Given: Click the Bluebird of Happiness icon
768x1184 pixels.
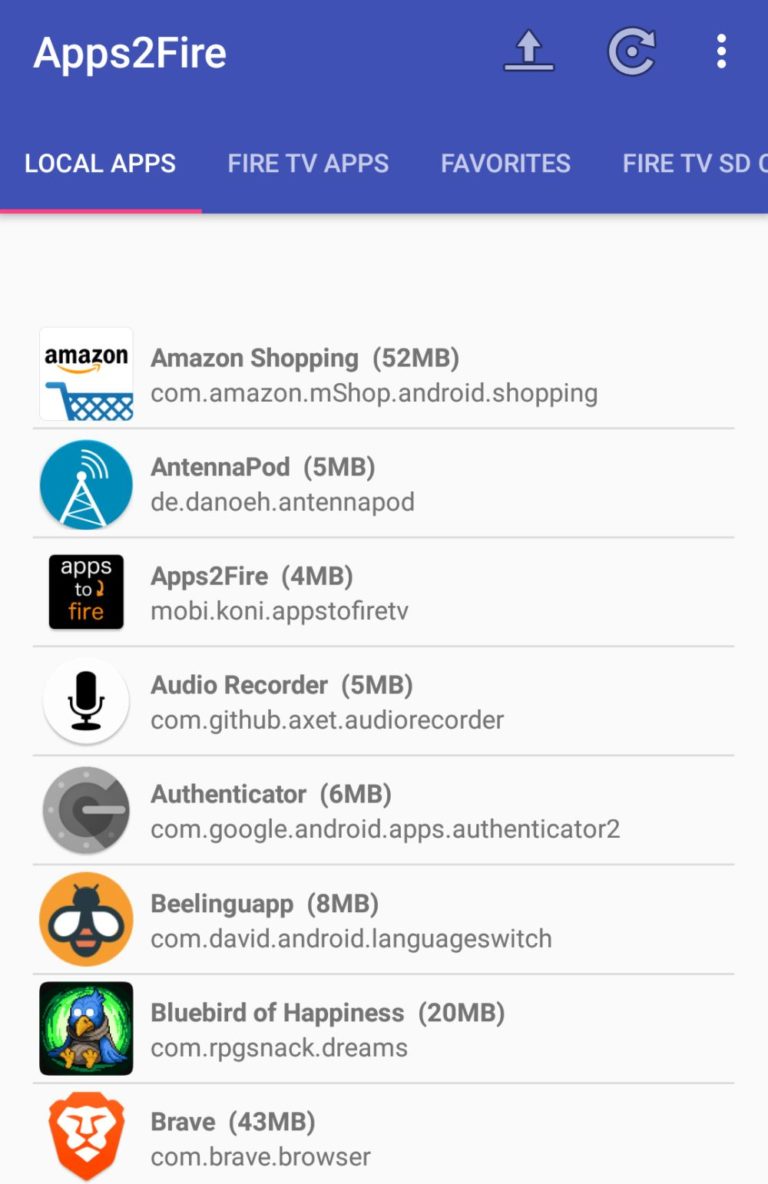Looking at the screenshot, I should click(x=86, y=1027).
